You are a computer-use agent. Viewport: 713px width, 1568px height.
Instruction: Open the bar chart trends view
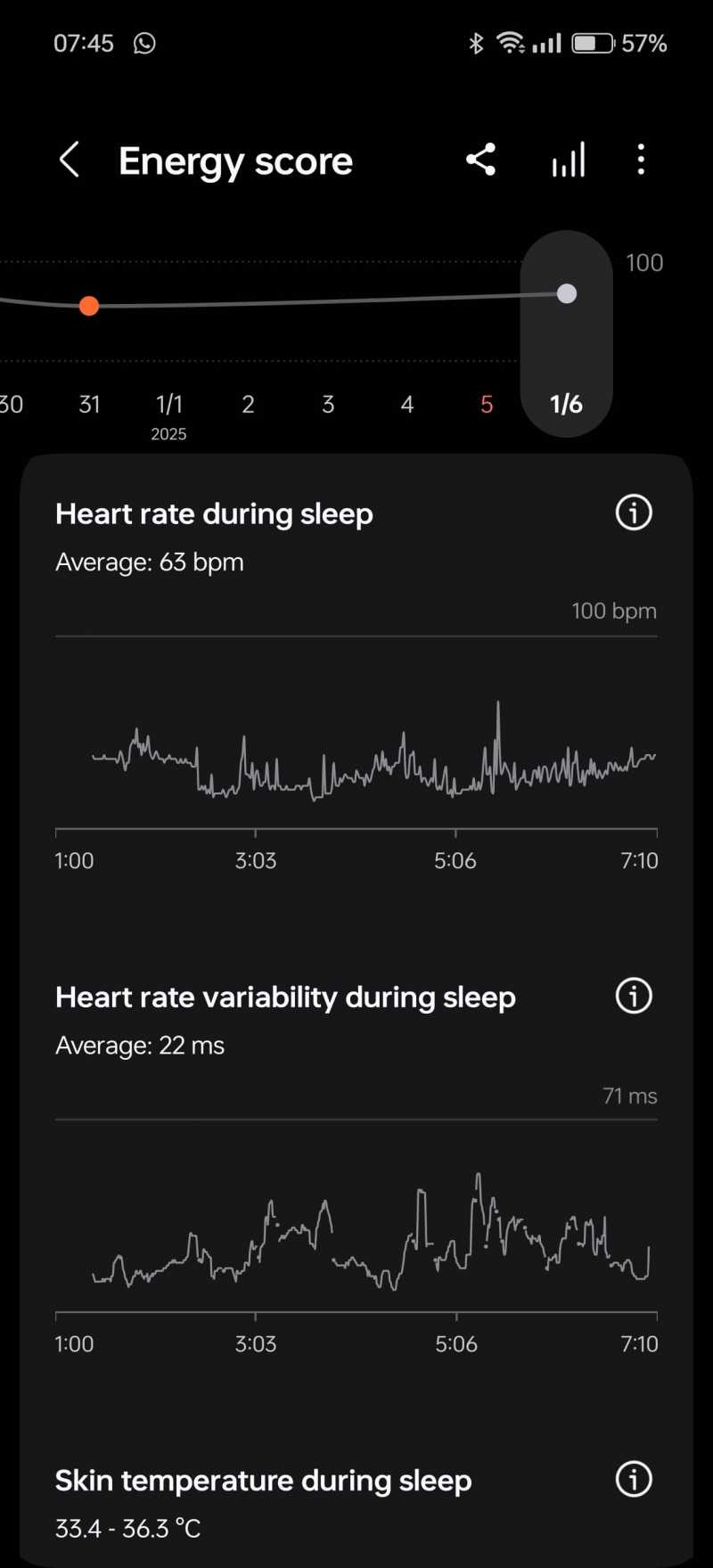point(569,160)
